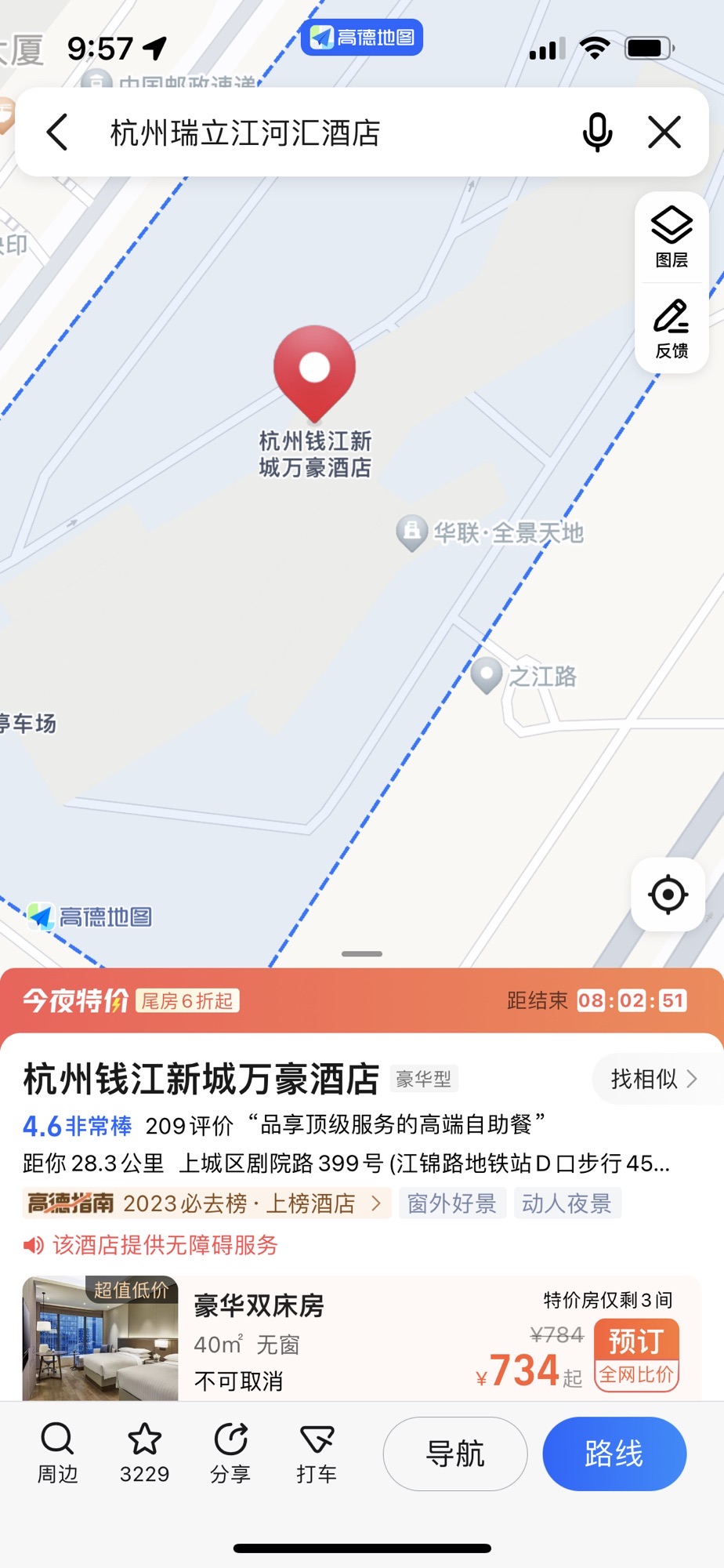Image resolution: width=724 pixels, height=1568 pixels.
Task: Favorite this hotel with the star
Action: click(x=144, y=1454)
